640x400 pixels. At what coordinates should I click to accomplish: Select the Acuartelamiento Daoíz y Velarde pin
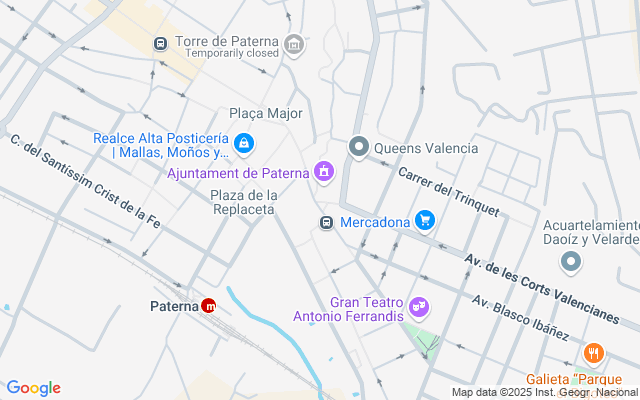click(571, 262)
